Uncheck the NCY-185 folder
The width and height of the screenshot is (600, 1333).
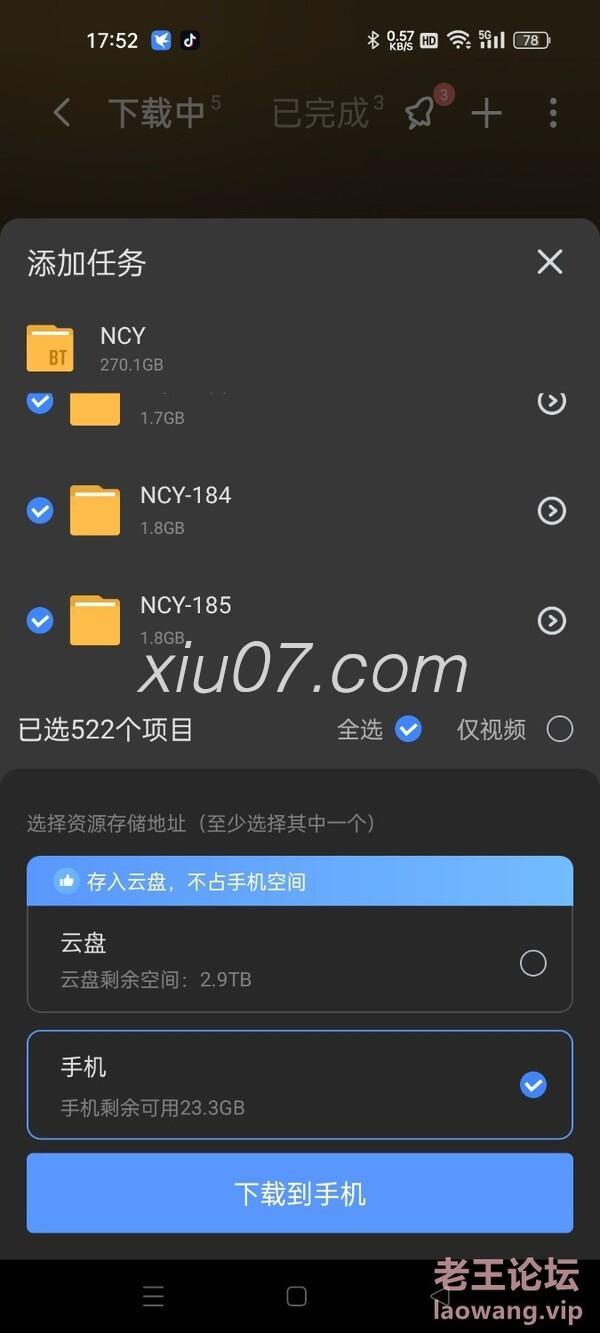[x=40, y=621]
